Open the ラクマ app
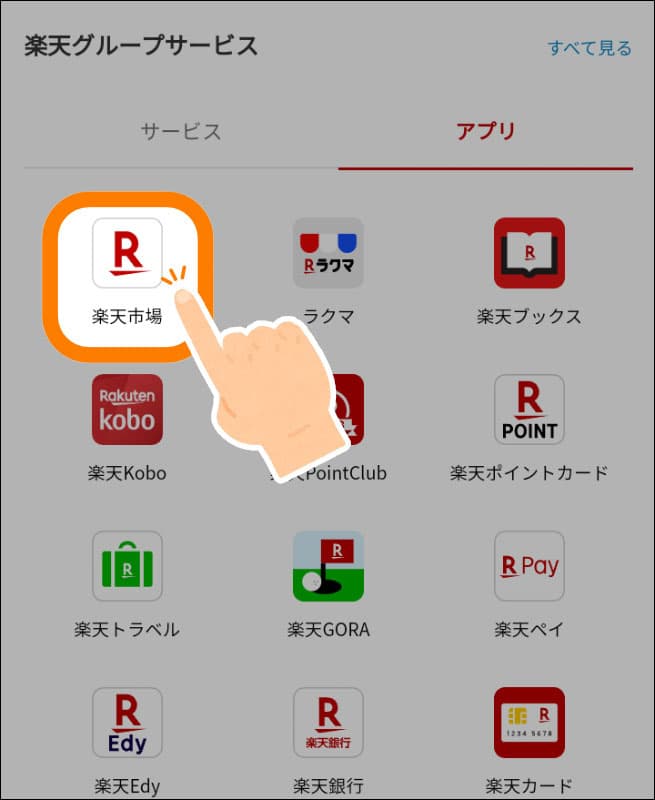The height and width of the screenshot is (800, 655). pyautogui.click(x=328, y=253)
